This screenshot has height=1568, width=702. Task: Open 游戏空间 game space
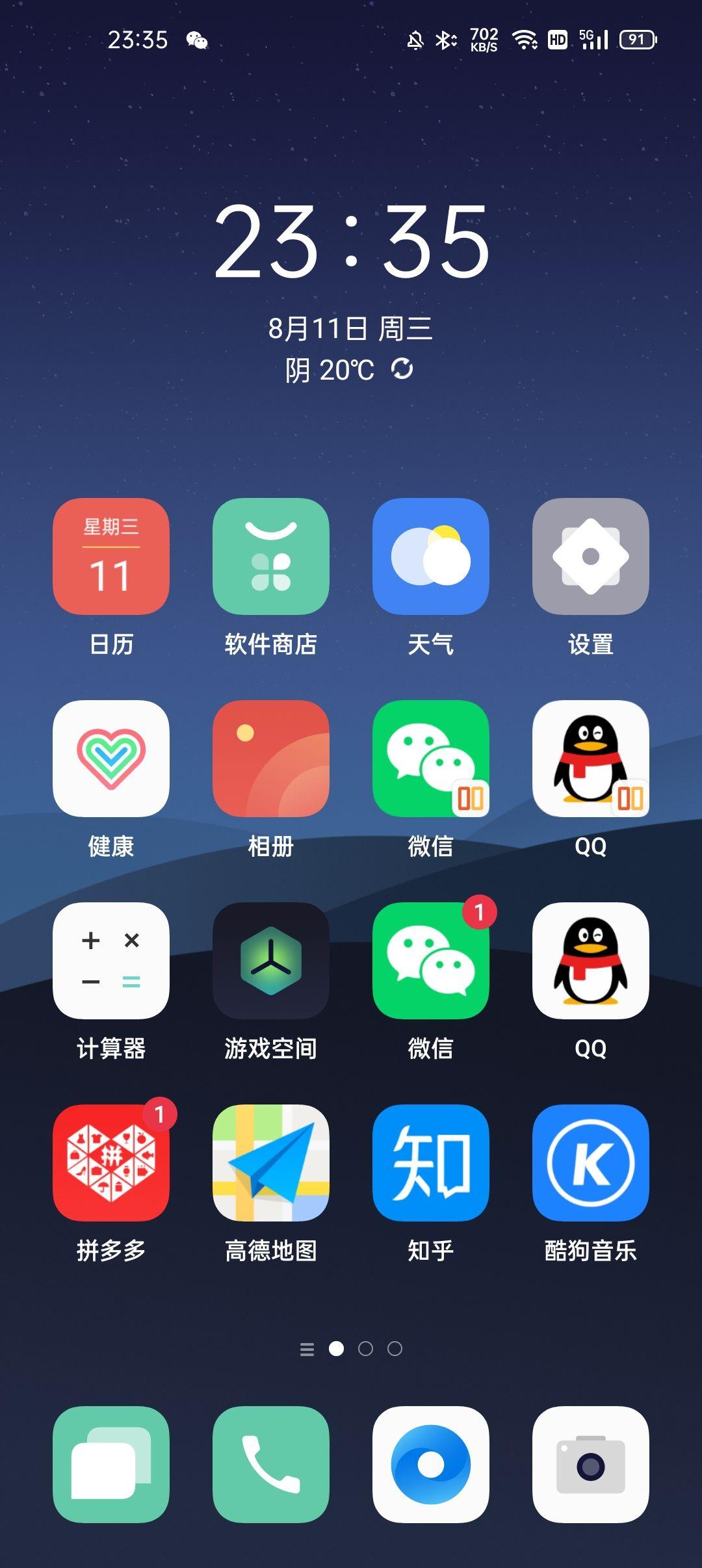pyautogui.click(x=271, y=961)
